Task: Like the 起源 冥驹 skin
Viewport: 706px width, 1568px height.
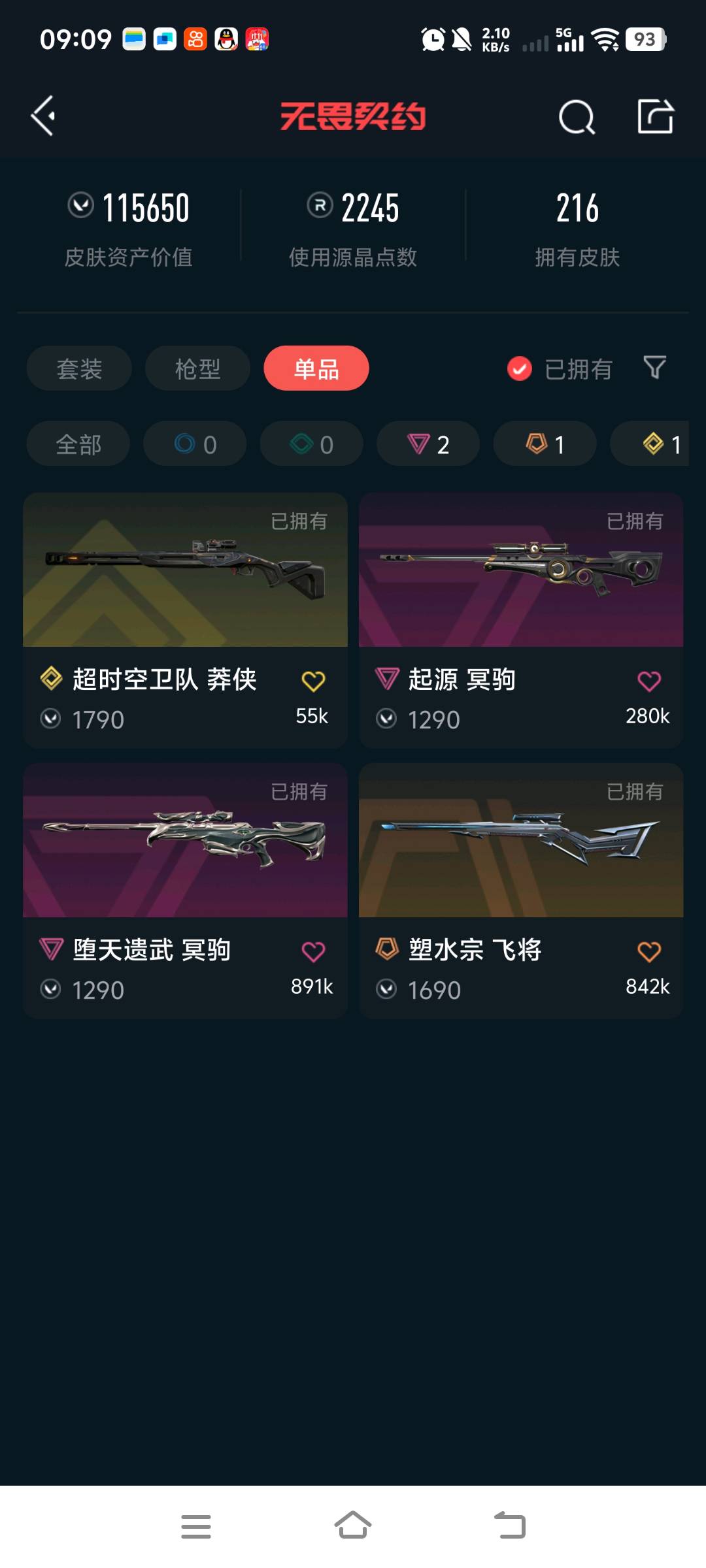Action: pos(649,681)
